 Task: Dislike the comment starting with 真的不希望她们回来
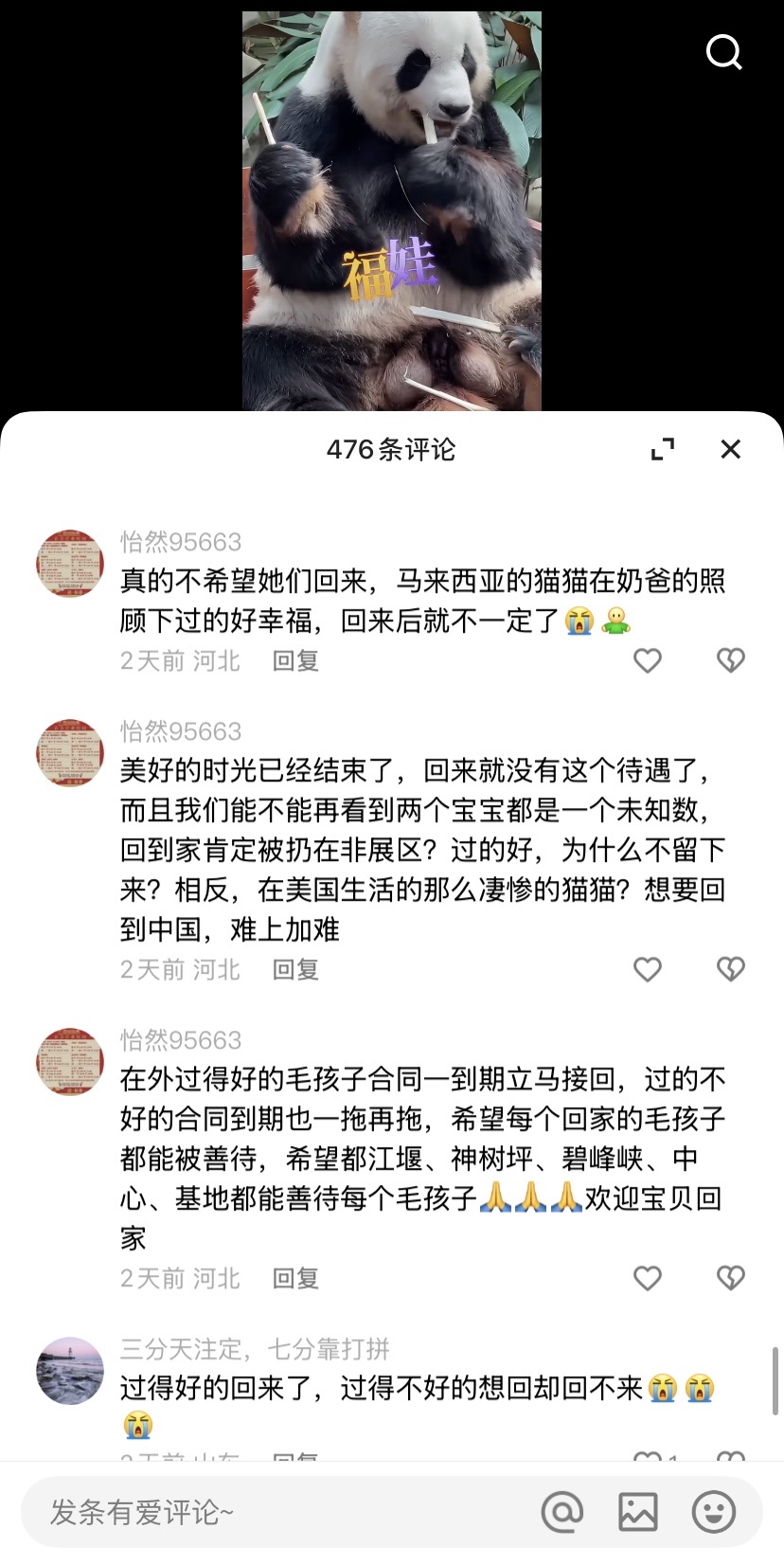pyautogui.click(x=730, y=660)
